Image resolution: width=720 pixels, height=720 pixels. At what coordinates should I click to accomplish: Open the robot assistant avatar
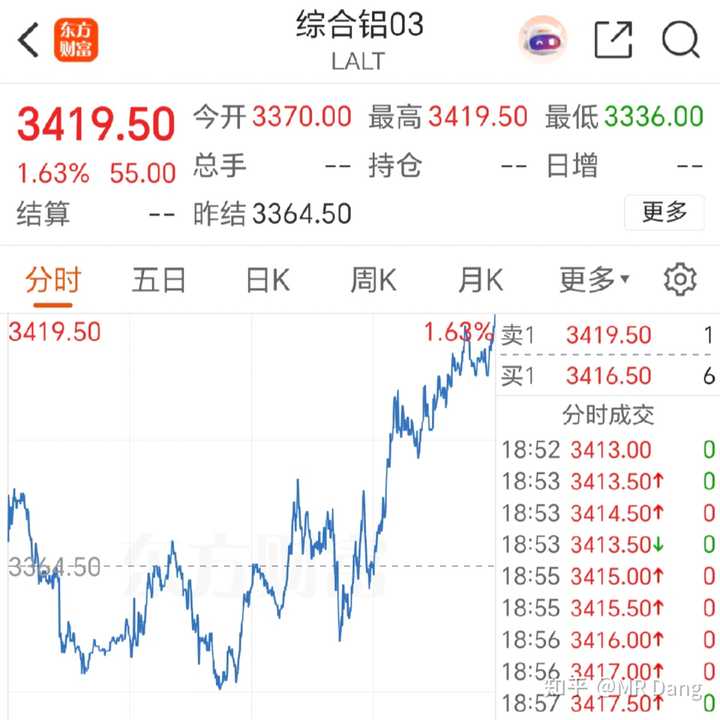(542, 41)
